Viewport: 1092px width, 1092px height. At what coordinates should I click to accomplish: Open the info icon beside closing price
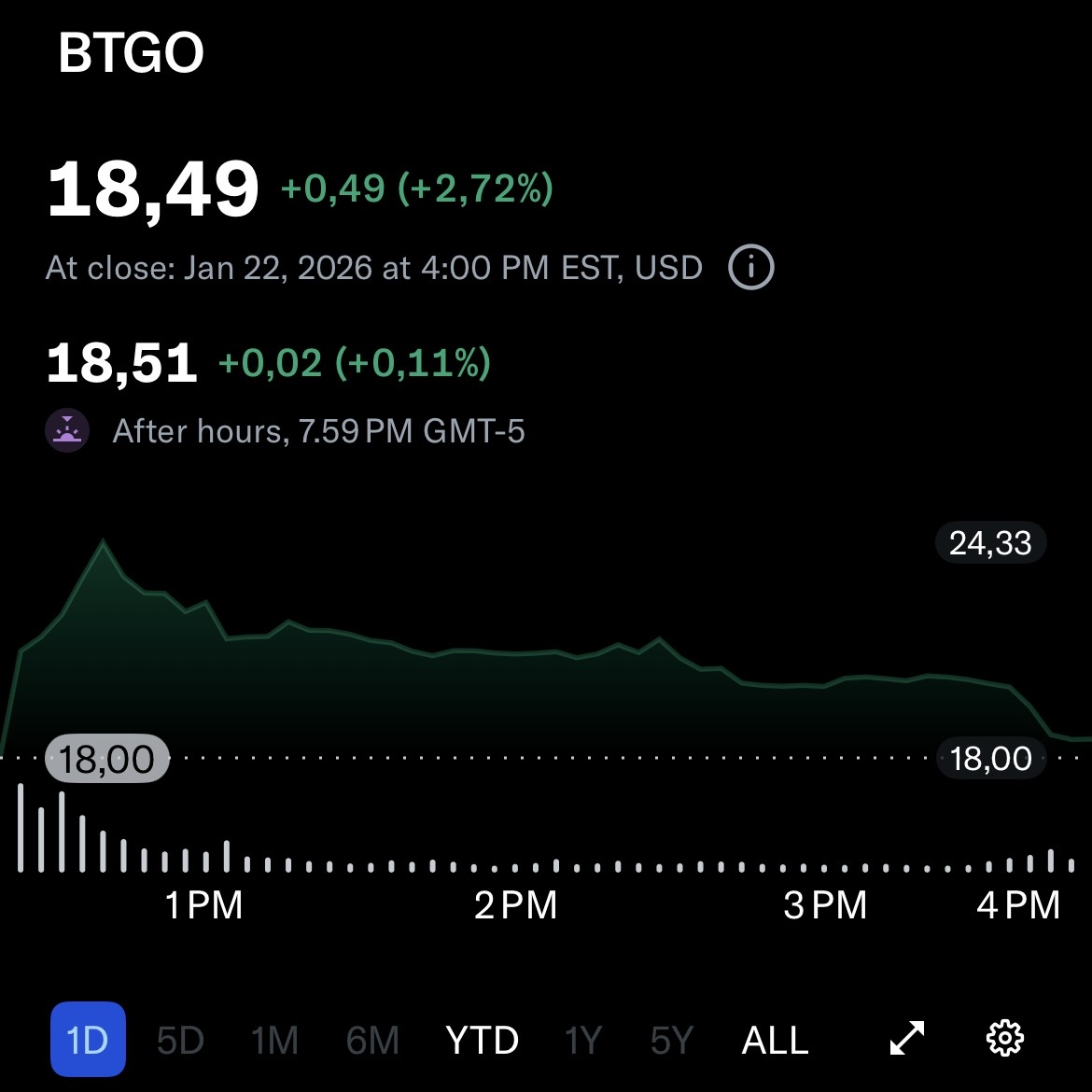(x=750, y=269)
